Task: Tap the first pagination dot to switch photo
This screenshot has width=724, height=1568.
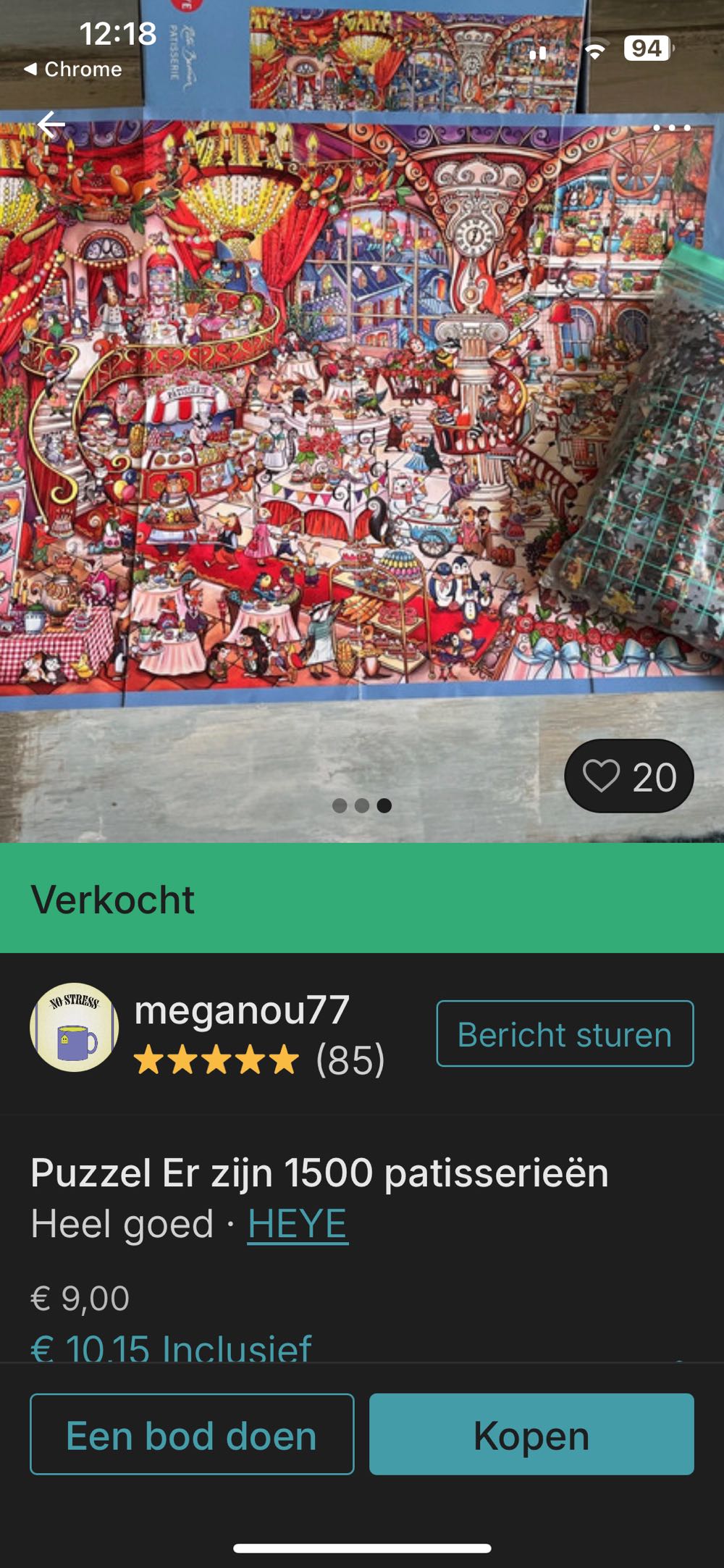Action: (x=341, y=804)
